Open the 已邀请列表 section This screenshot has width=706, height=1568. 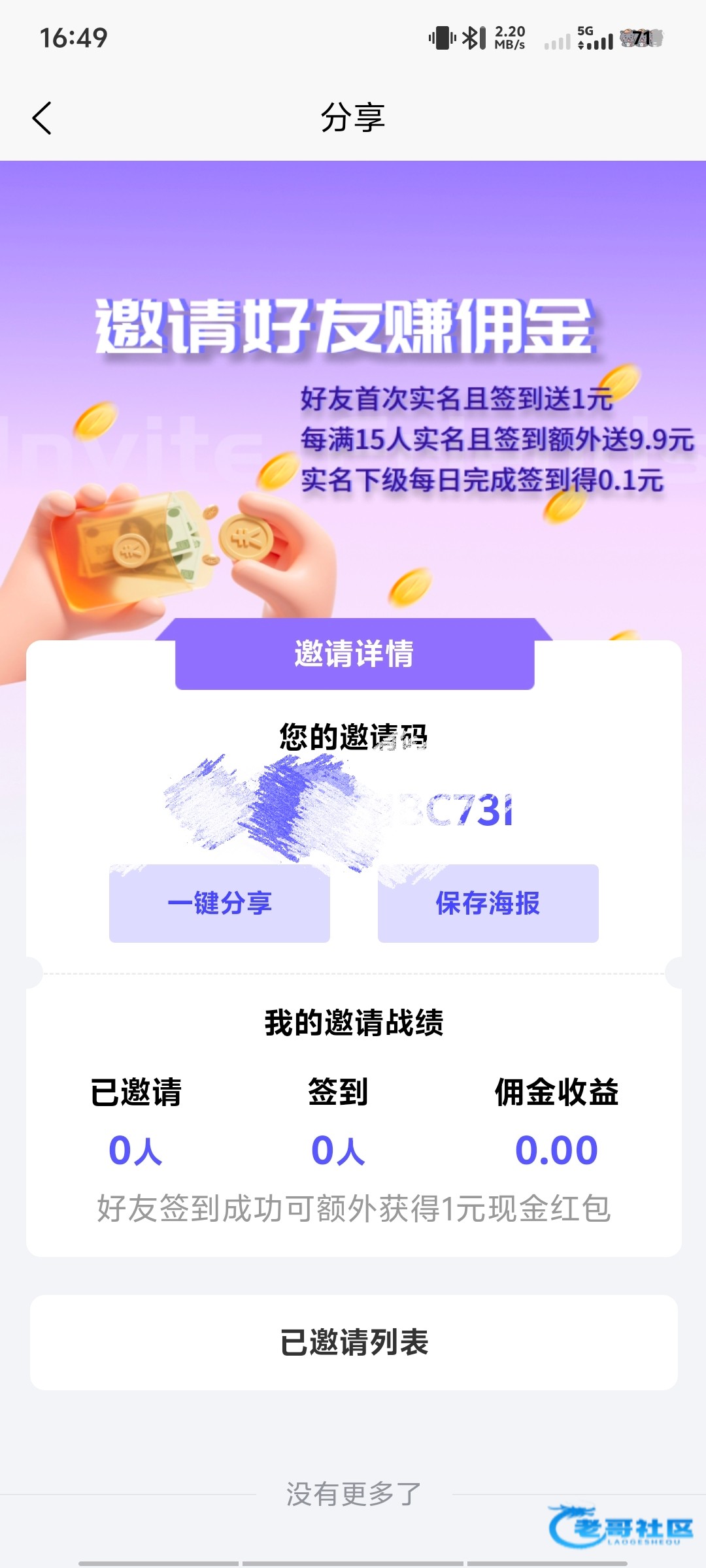[x=354, y=1343]
